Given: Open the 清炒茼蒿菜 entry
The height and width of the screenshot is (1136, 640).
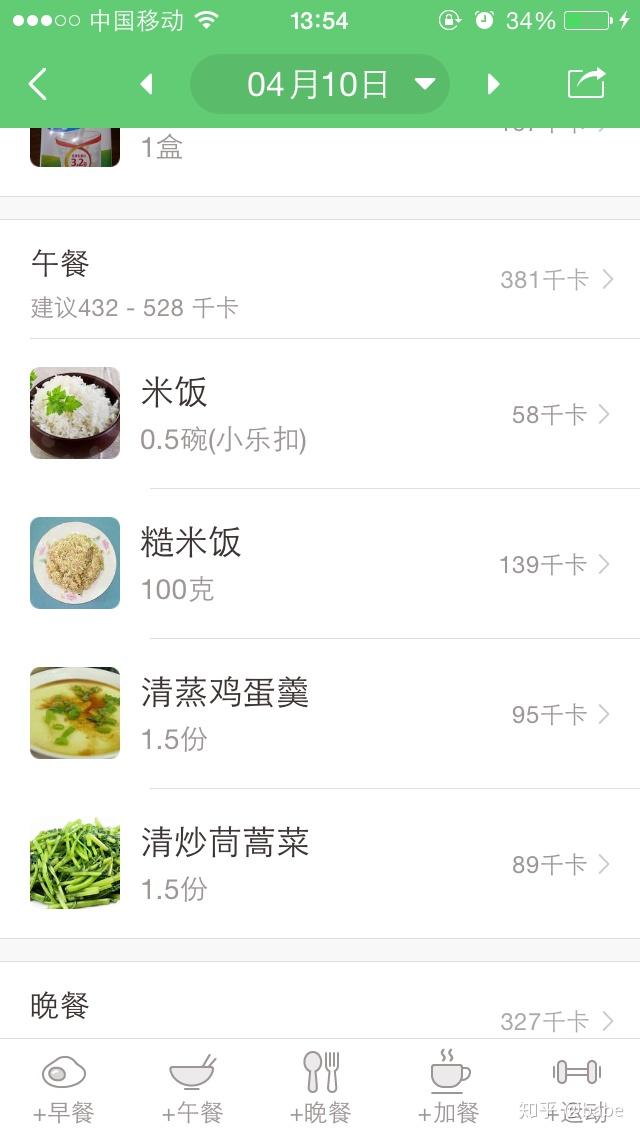Looking at the screenshot, I should [320, 864].
